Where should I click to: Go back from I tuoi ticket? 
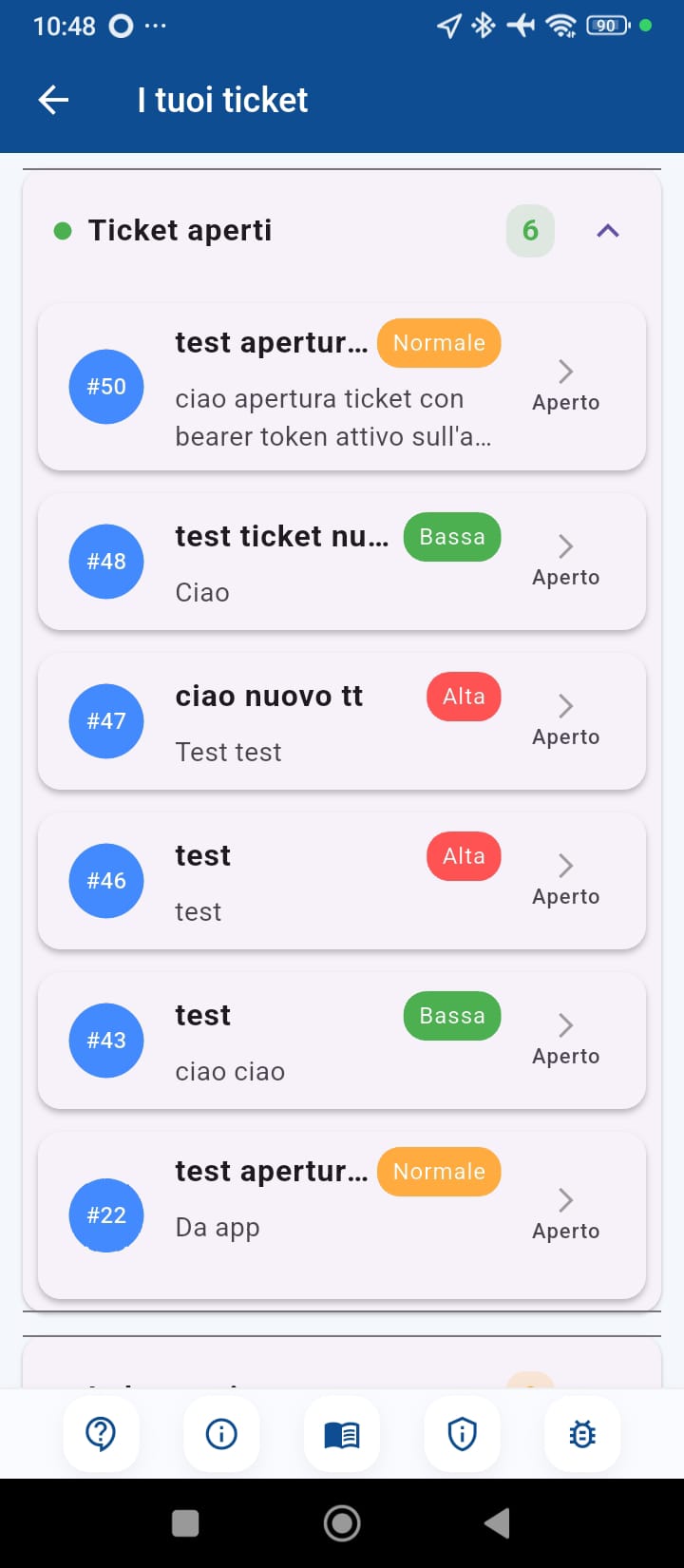pyautogui.click(x=53, y=100)
